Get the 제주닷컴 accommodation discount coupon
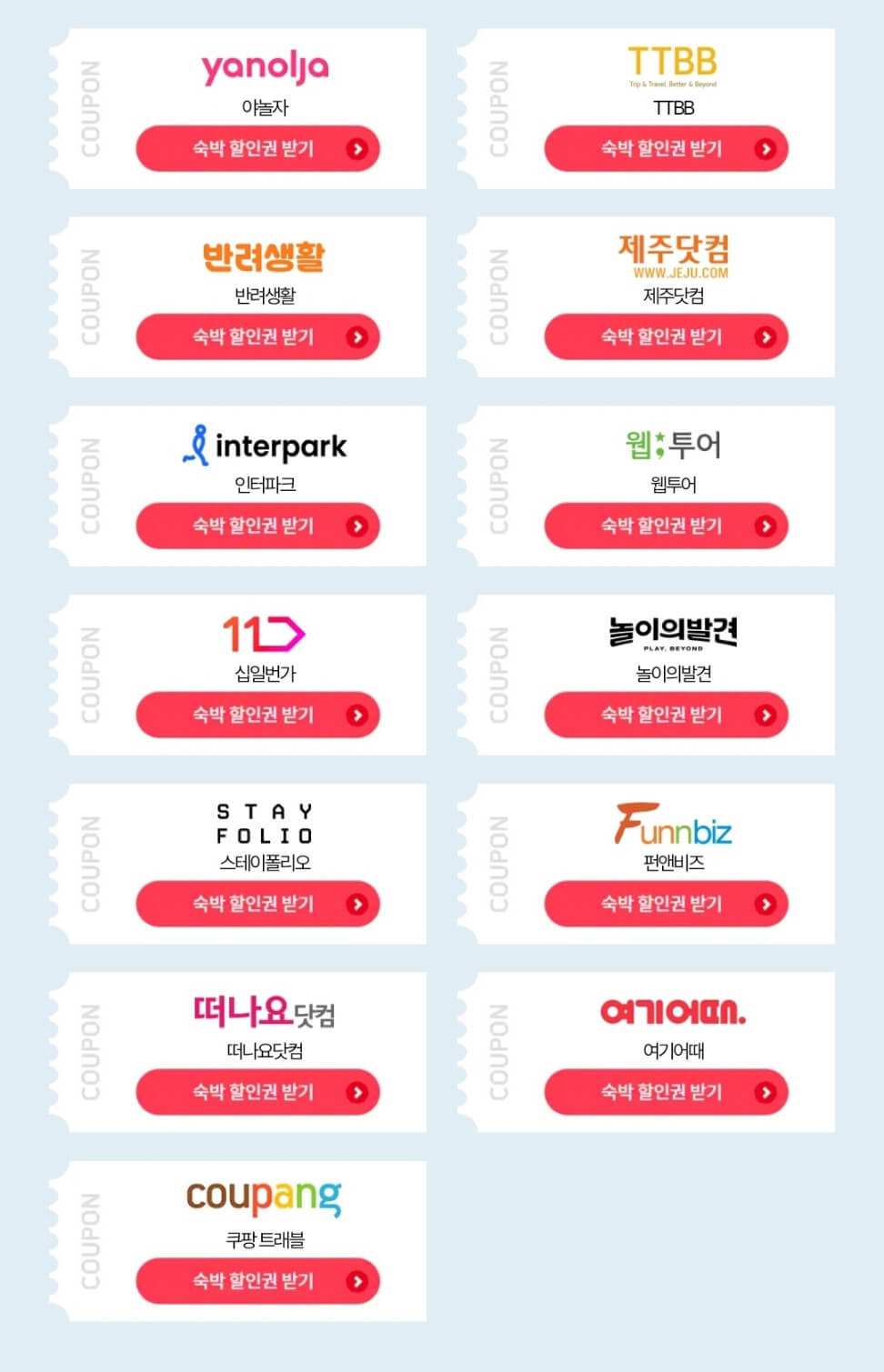The height and width of the screenshot is (1372, 884). coord(667,336)
